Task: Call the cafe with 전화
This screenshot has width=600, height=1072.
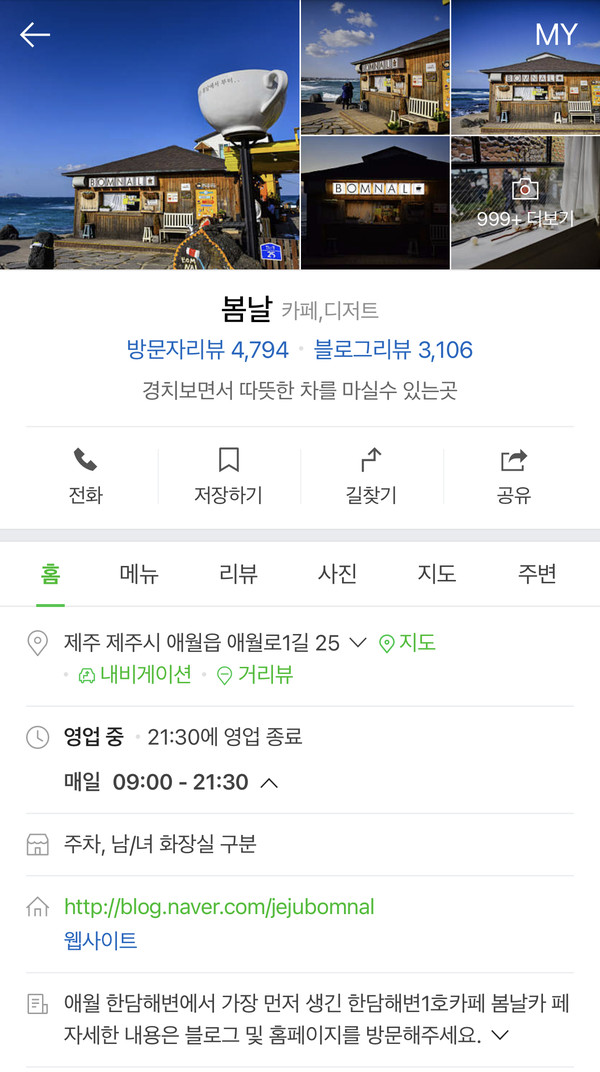Action: pyautogui.click(x=86, y=475)
